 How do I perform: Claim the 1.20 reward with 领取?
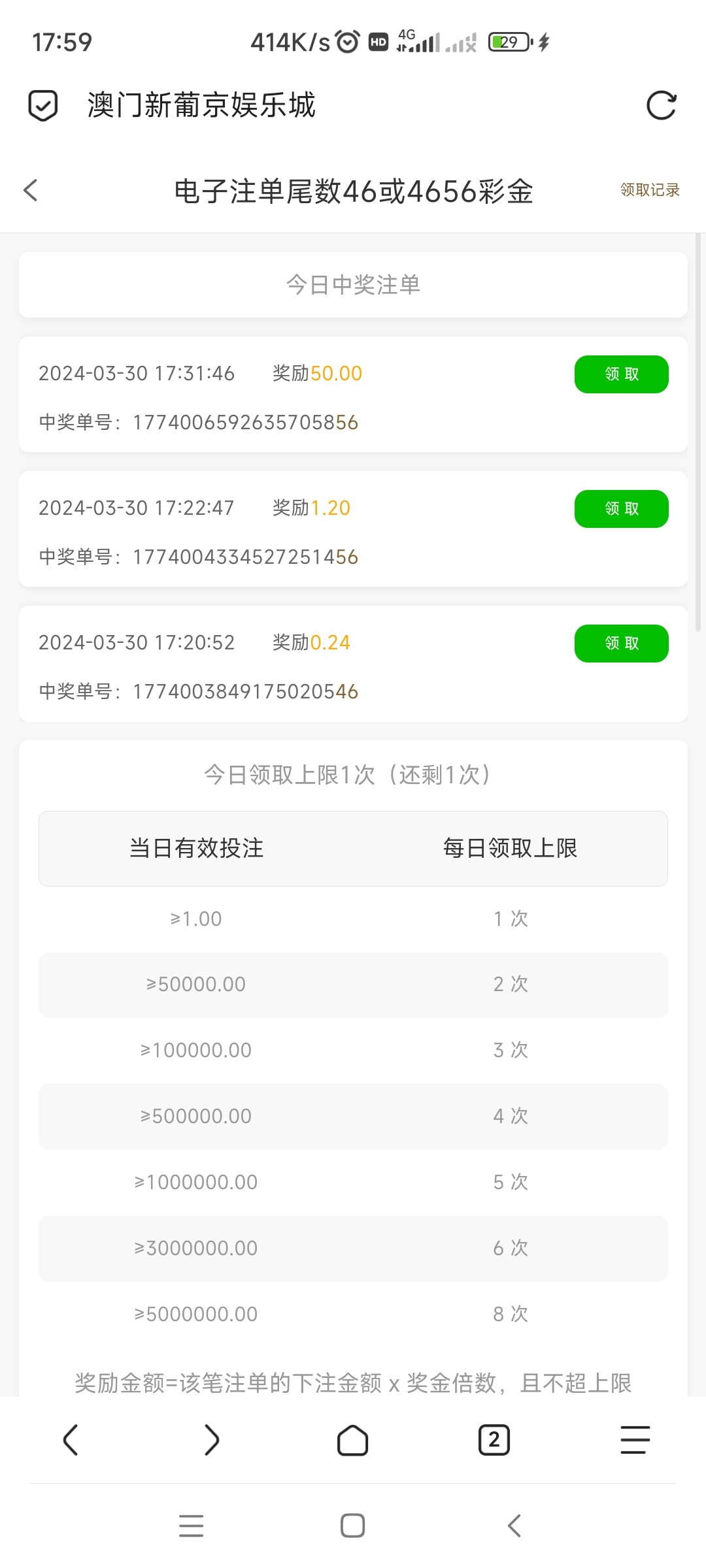pos(621,509)
